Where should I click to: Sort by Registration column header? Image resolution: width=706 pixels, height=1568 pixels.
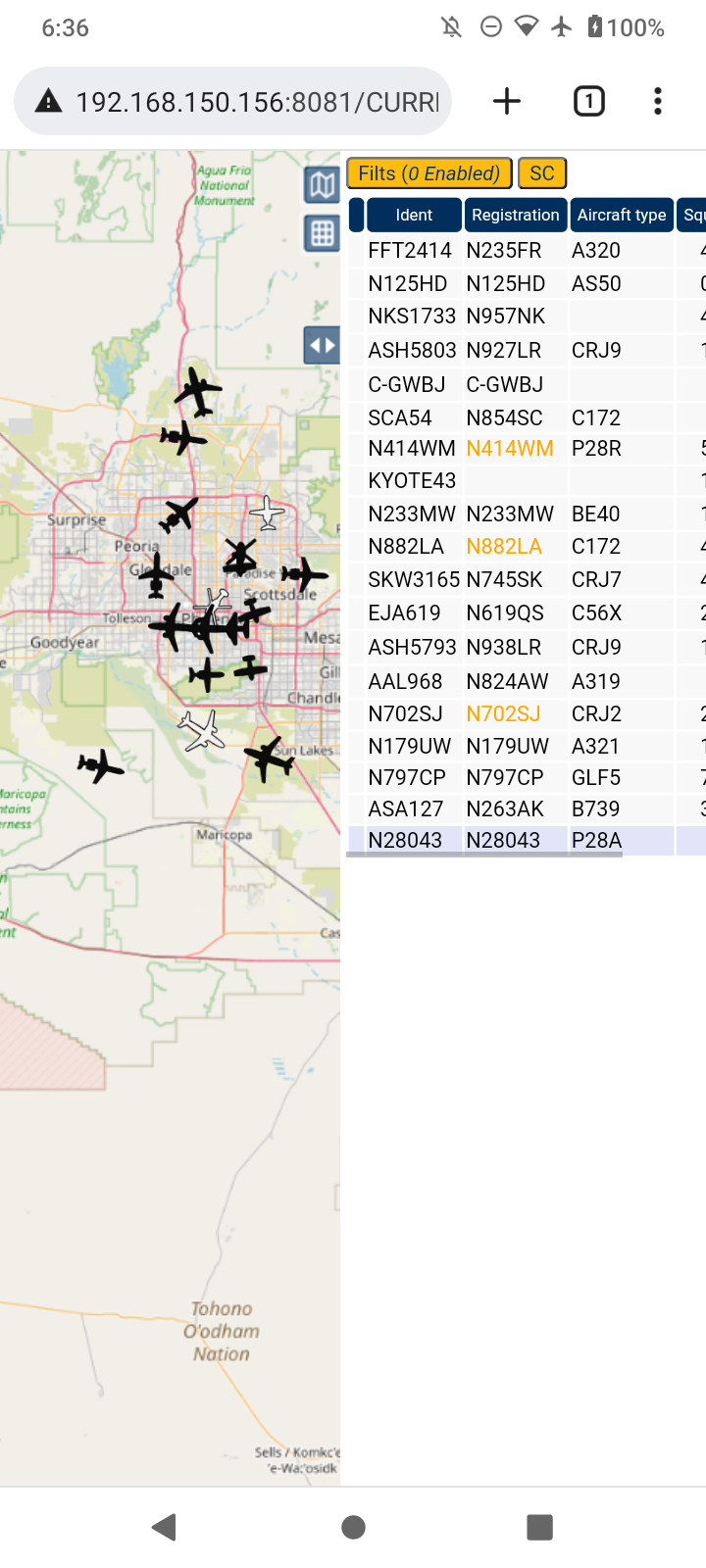[x=515, y=215]
